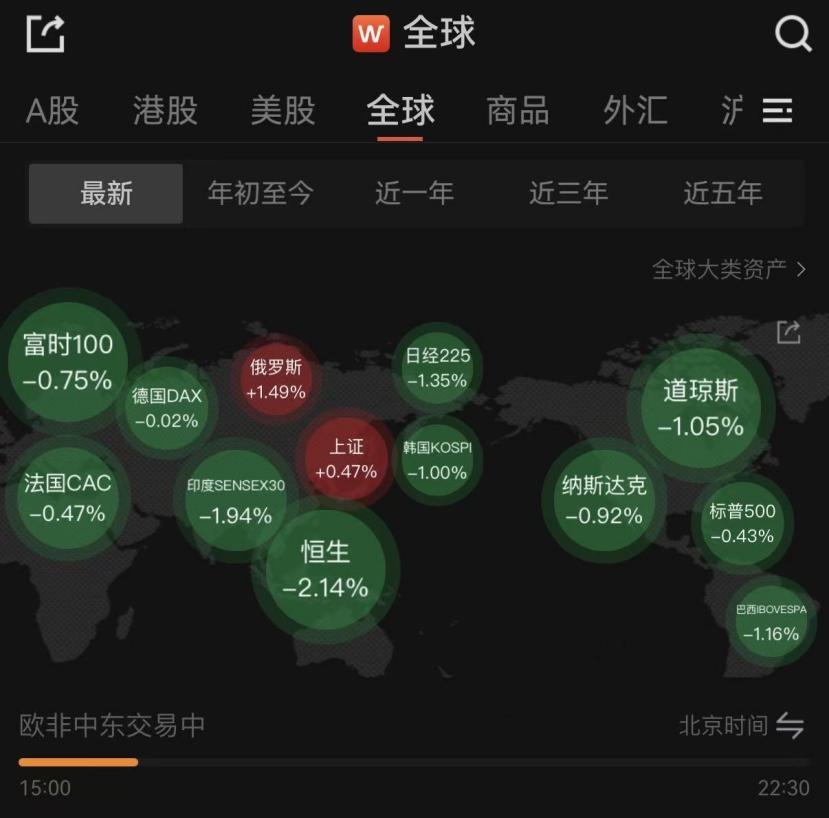Viewport: 829px width, 818px height.
Task: Open the tab list menu icon
Action: [778, 110]
